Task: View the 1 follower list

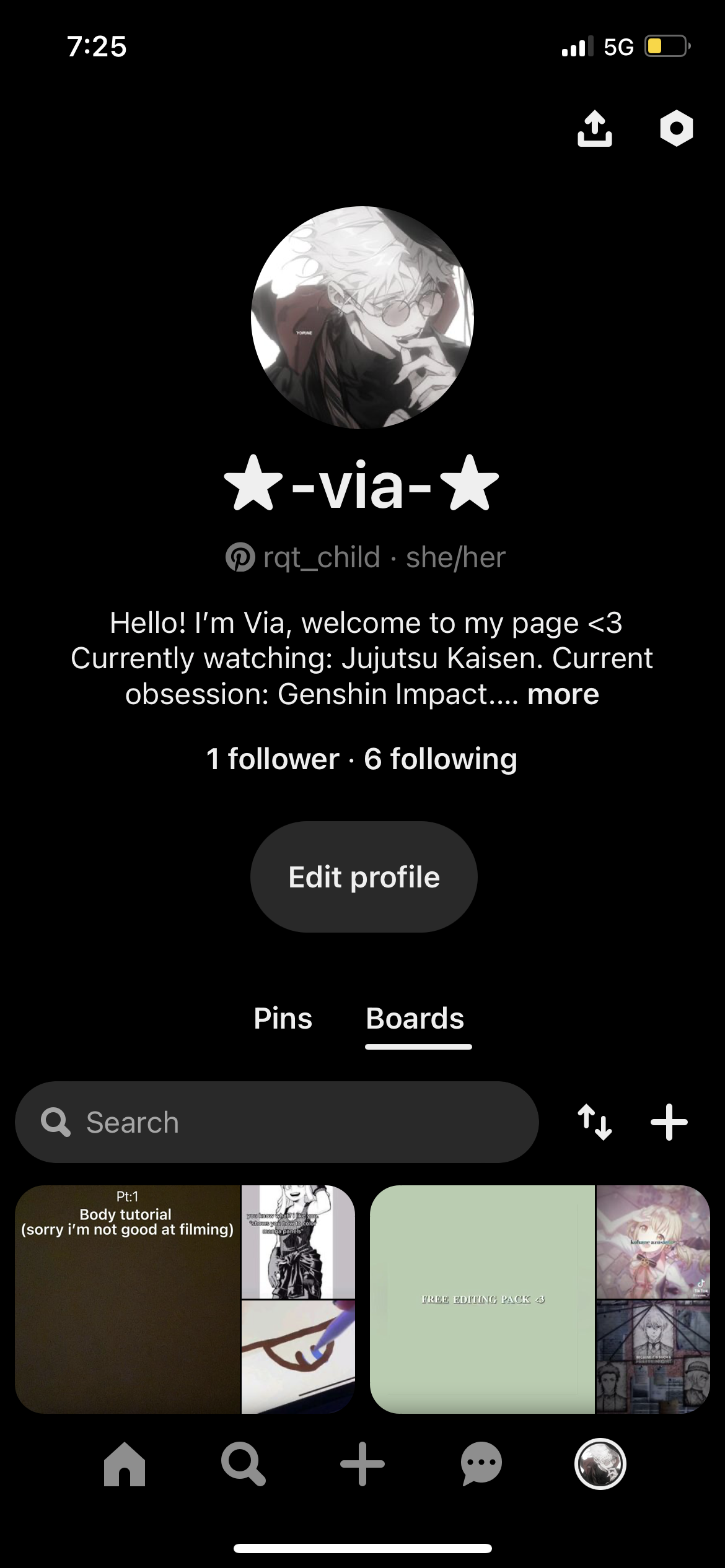Action: click(270, 760)
